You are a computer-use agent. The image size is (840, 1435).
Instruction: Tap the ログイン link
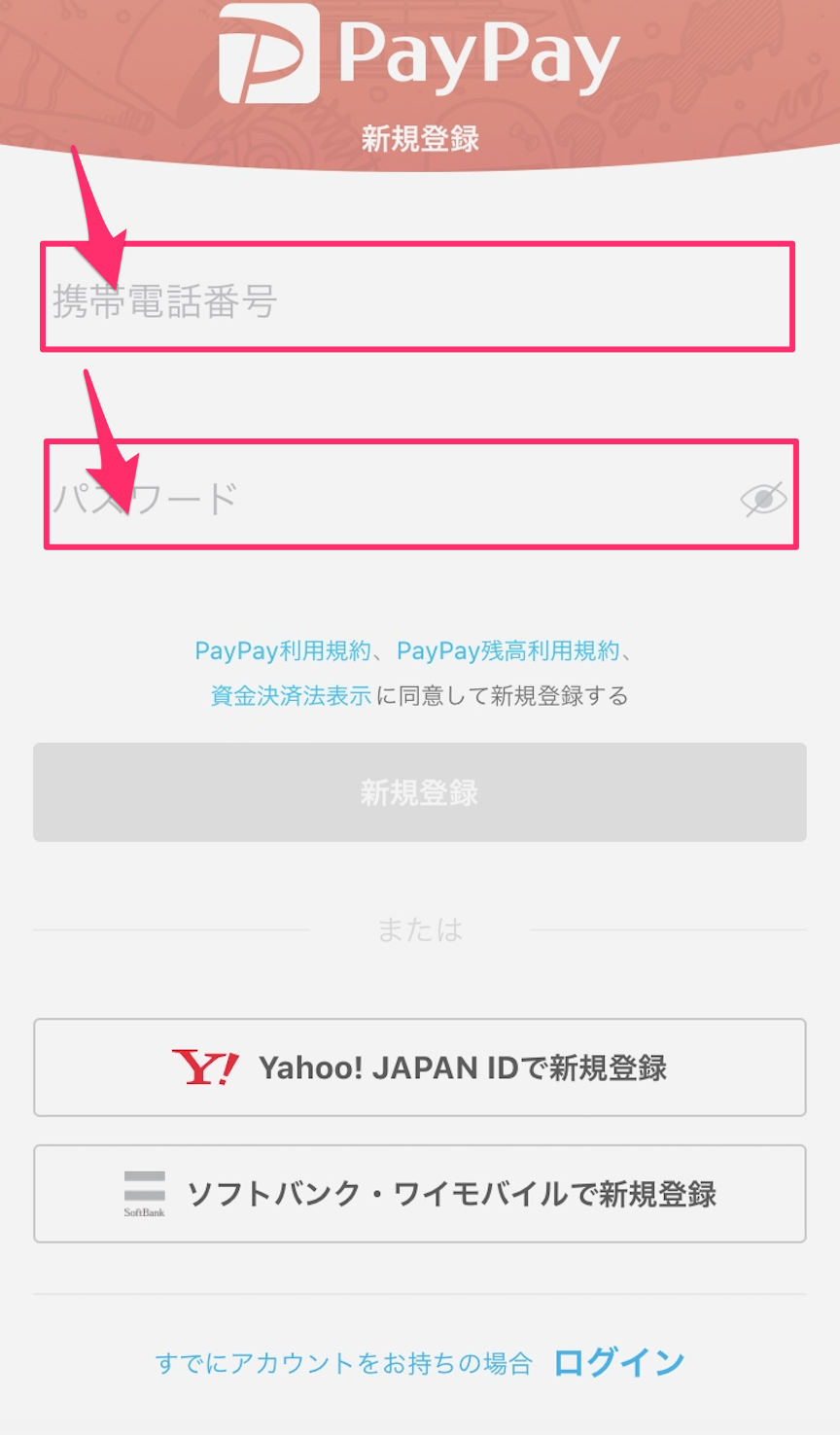(x=619, y=1362)
